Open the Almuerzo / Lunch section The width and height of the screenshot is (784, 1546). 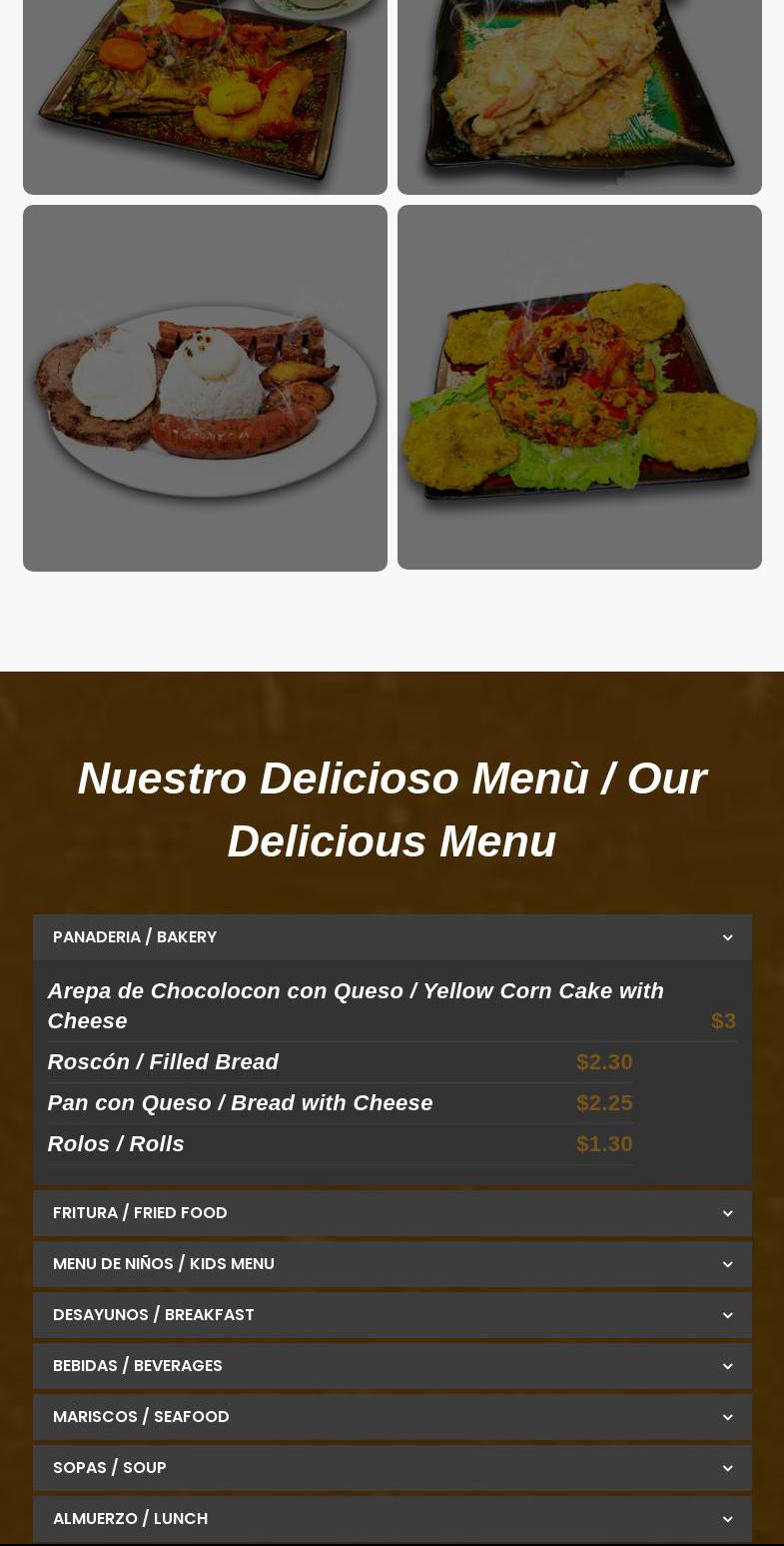392,1519
